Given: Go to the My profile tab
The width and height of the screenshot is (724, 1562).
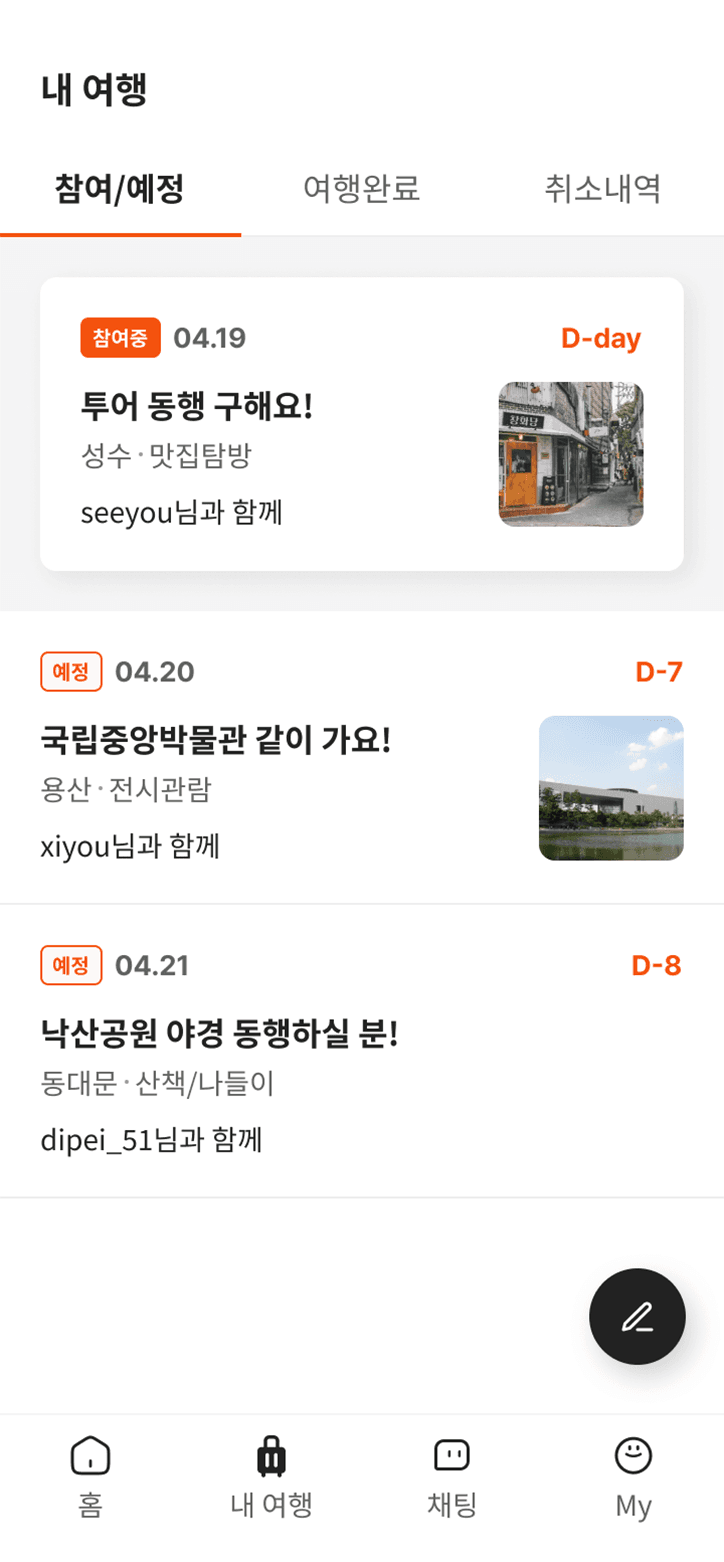Looking at the screenshot, I should click(x=633, y=1476).
